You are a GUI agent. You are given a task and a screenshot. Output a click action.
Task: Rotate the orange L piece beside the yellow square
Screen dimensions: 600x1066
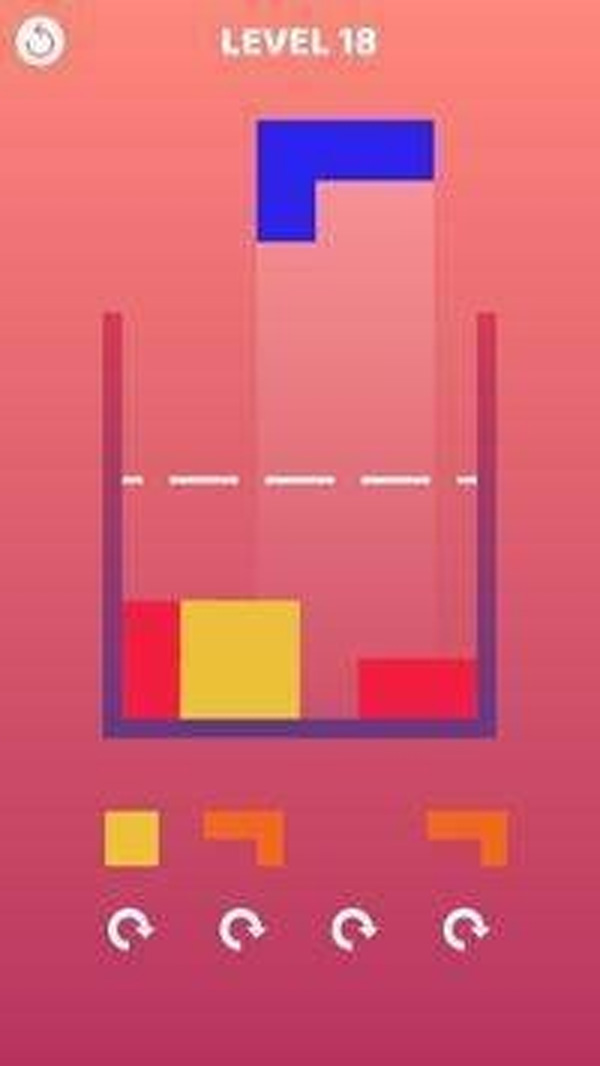click(x=241, y=930)
